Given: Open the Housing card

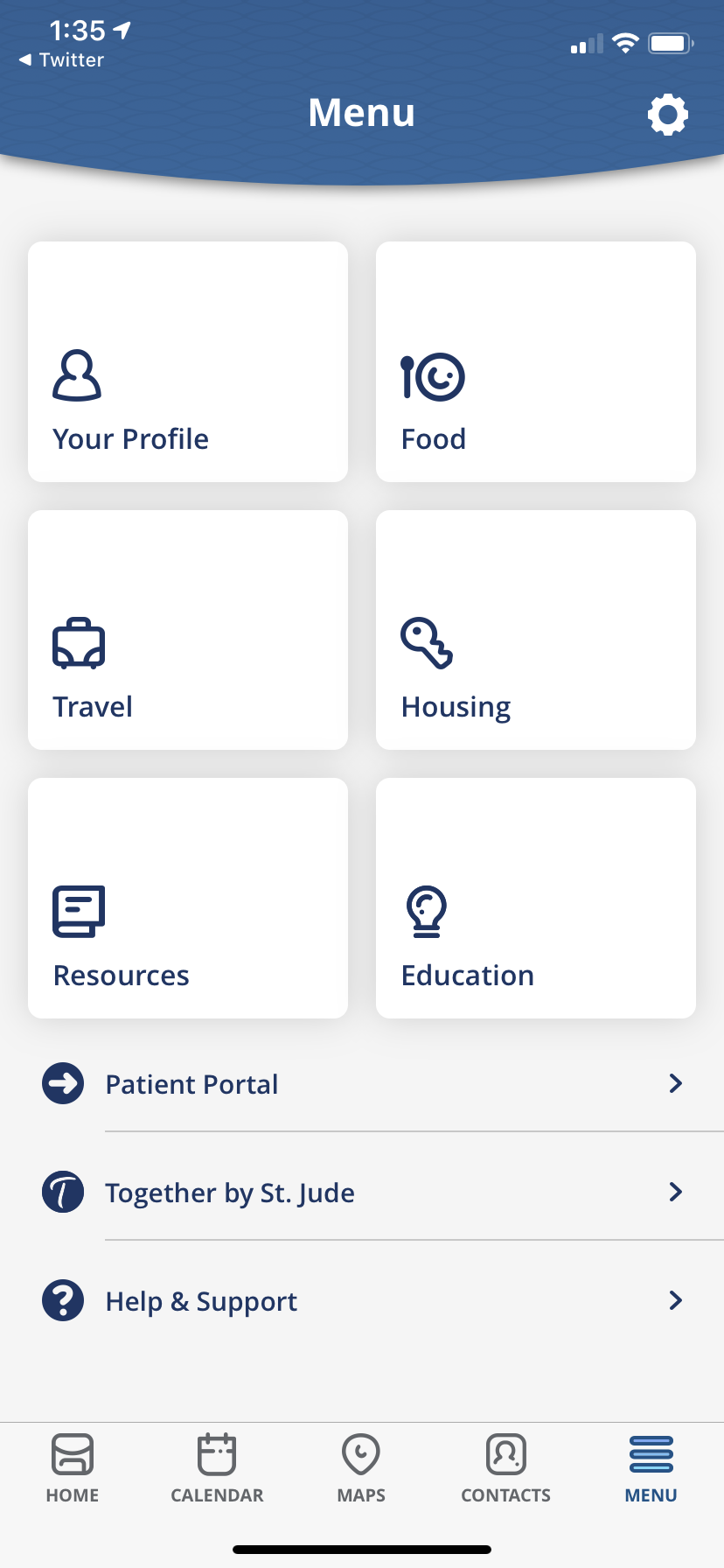Looking at the screenshot, I should pyautogui.click(x=536, y=630).
